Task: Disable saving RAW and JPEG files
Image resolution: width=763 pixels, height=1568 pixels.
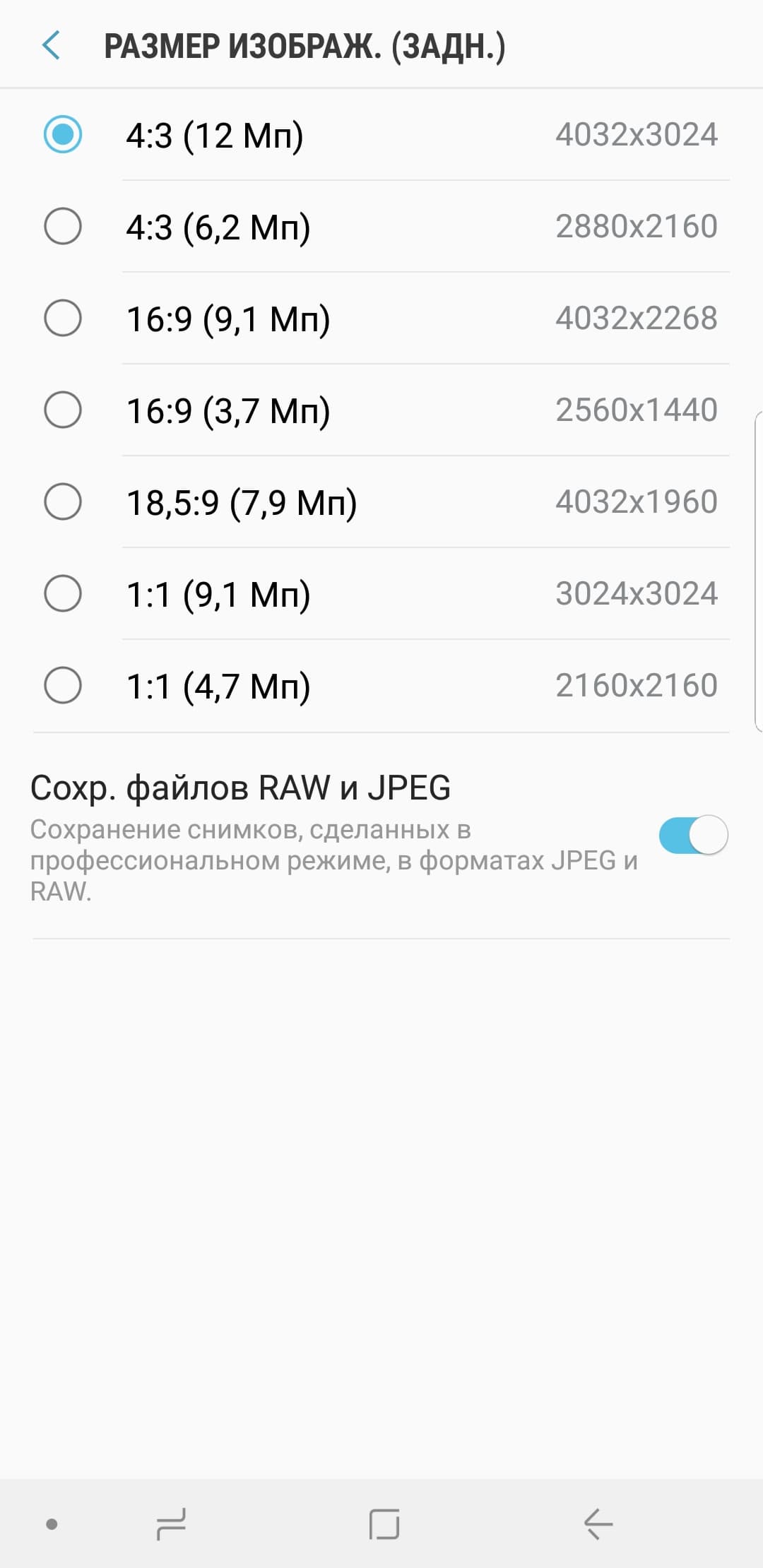Action: [x=692, y=835]
